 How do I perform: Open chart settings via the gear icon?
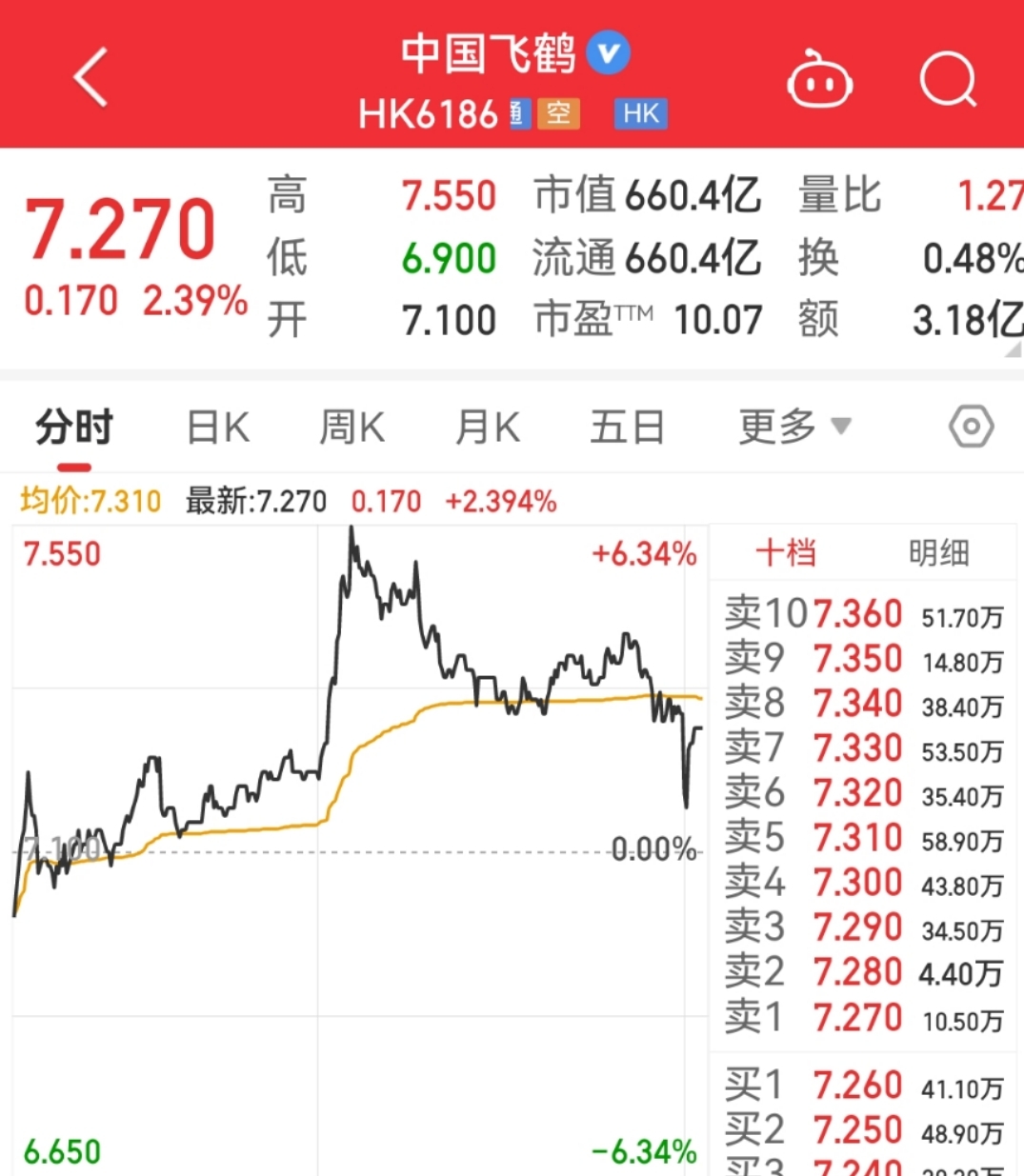click(971, 427)
